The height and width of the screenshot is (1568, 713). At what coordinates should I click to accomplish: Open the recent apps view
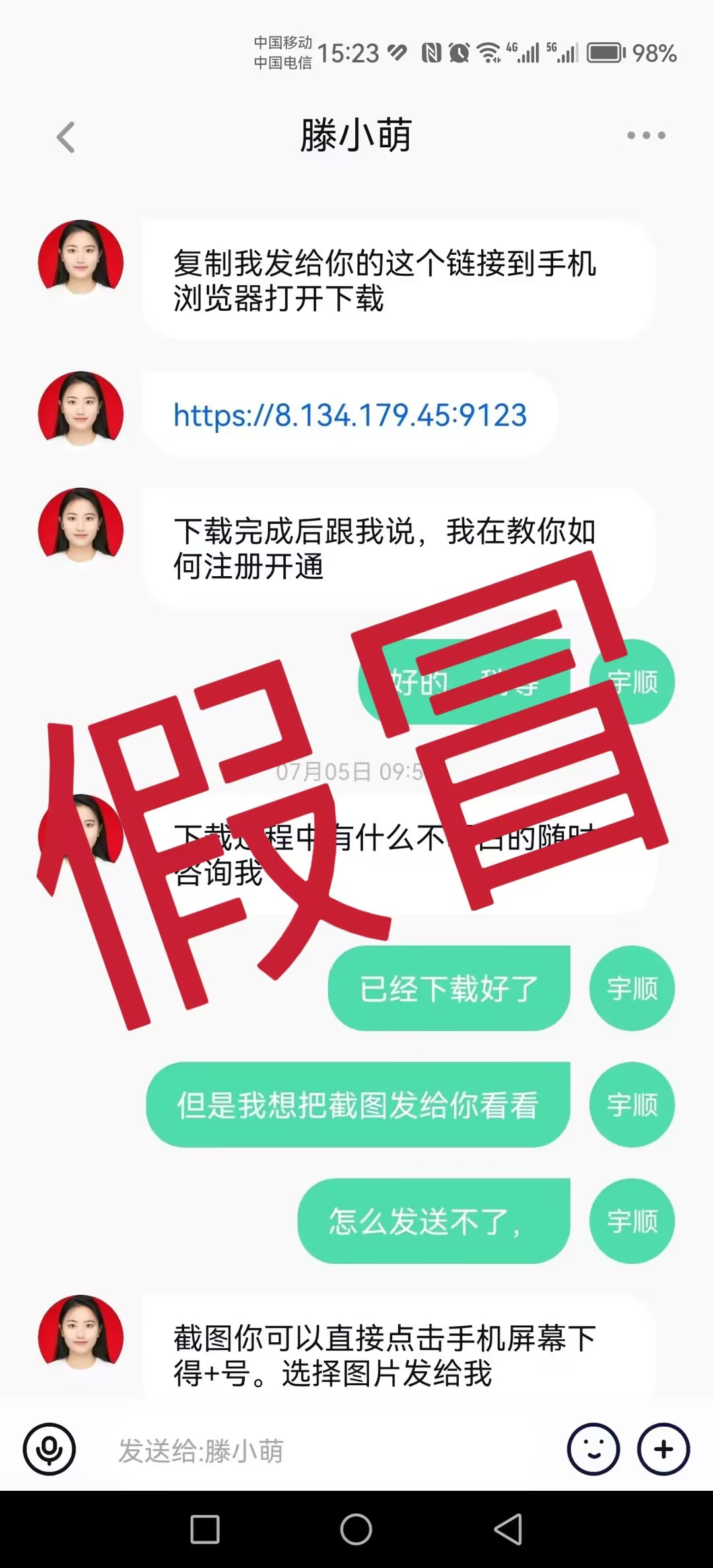pyautogui.click(x=205, y=1529)
